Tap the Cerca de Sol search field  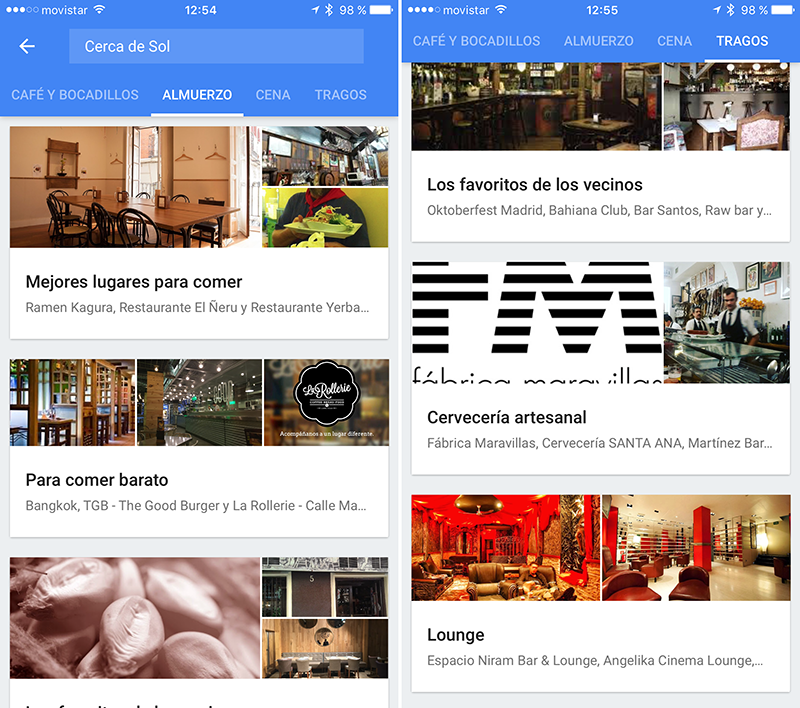click(215, 47)
